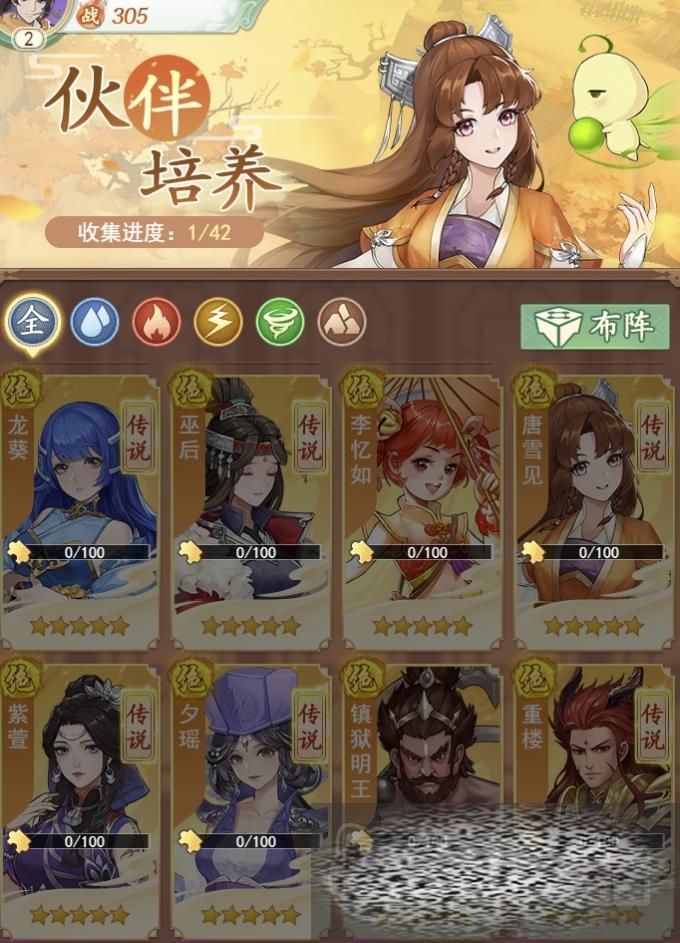Filter partners by fire element
Screen dimensions: 680x943
(157, 322)
